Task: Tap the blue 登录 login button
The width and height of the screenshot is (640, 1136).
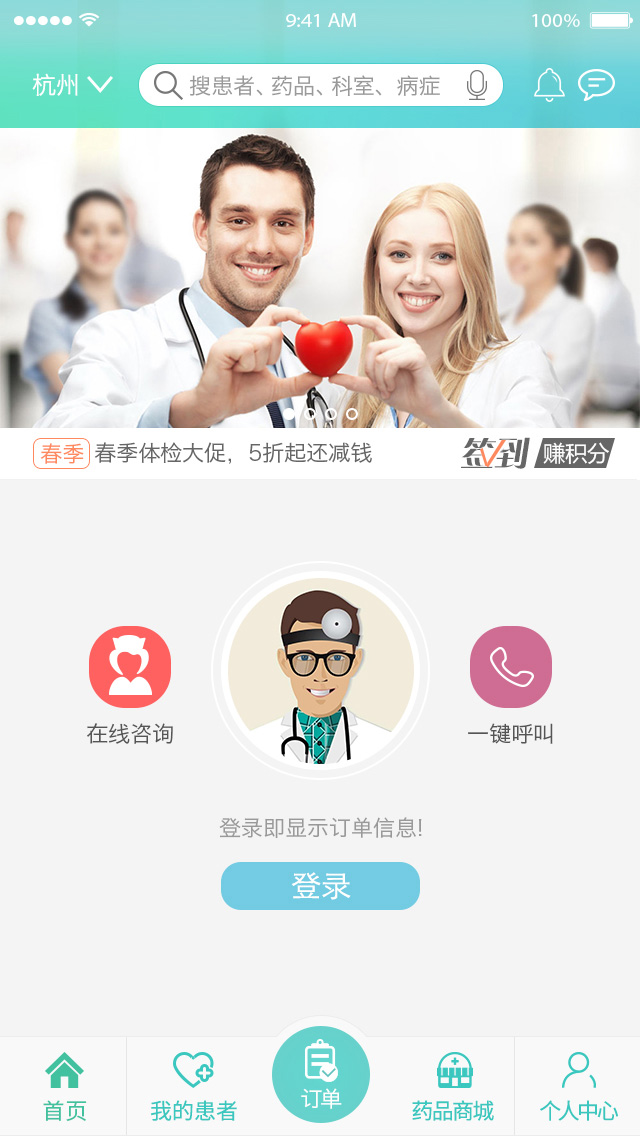Action: tap(320, 886)
